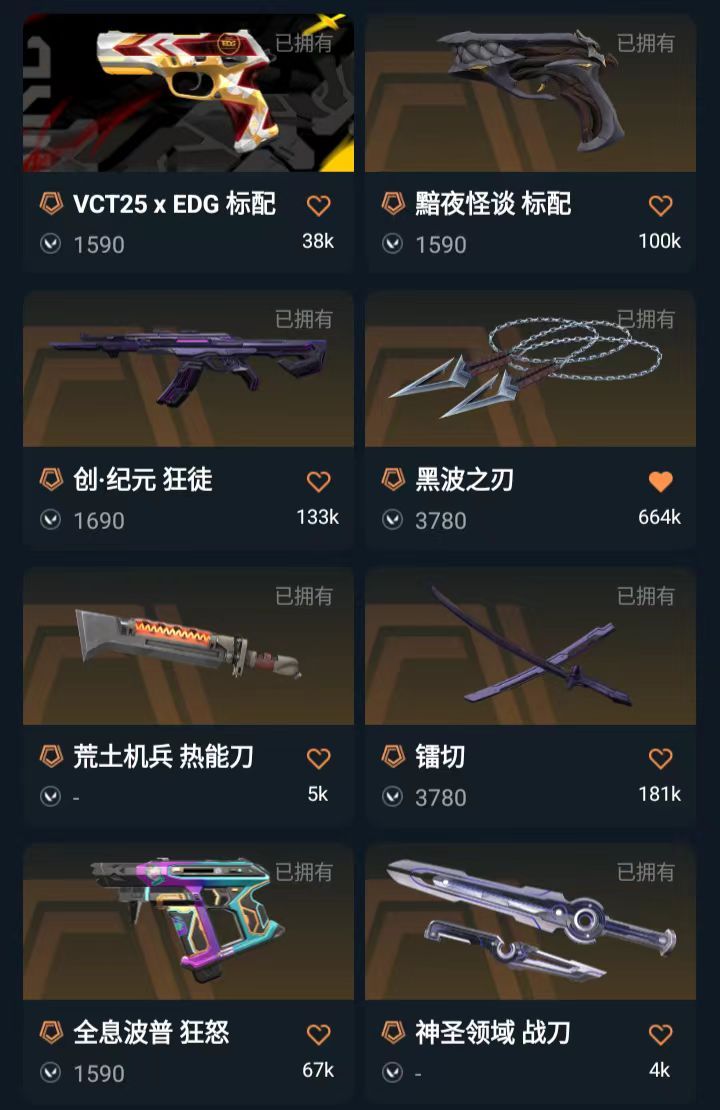Tap the heart on 全息波普 狂怒
Screen dimensions: 720x1110
click(x=318, y=1035)
